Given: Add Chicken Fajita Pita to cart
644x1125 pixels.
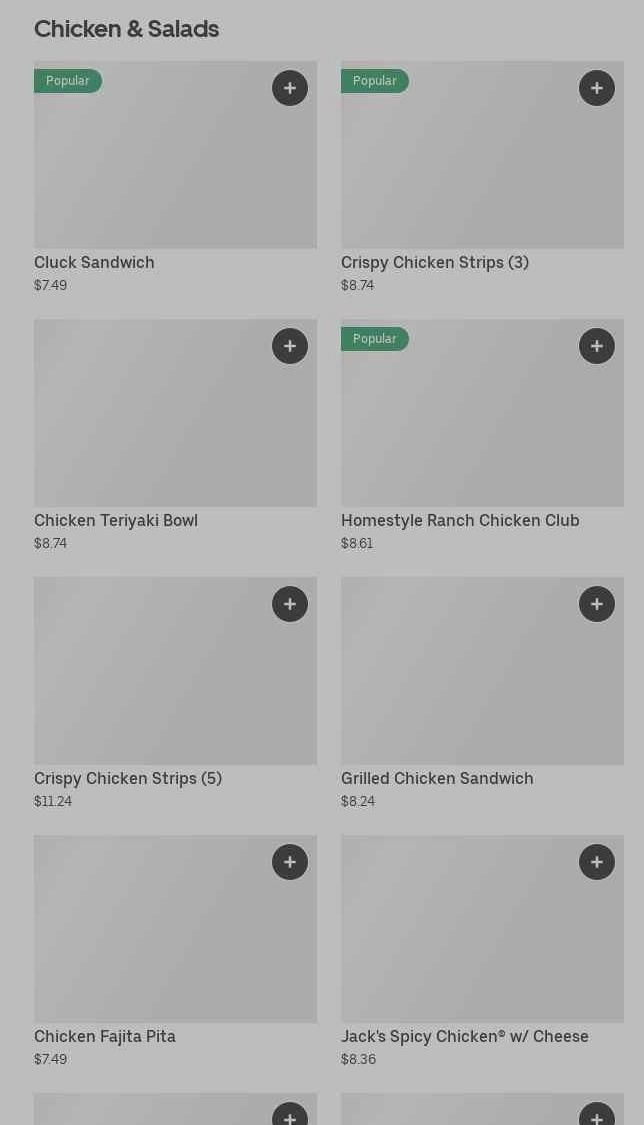Looking at the screenshot, I should [290, 862].
